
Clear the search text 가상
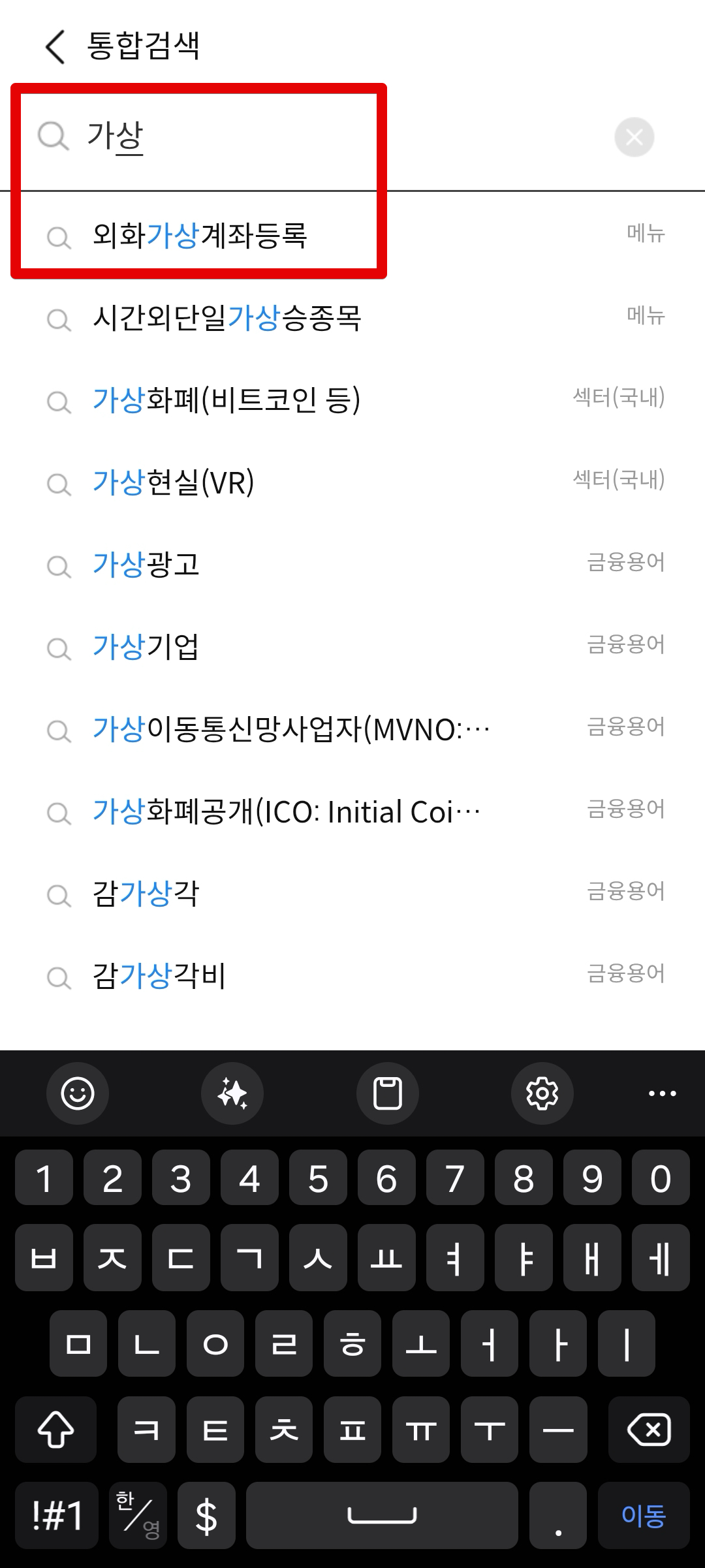coord(634,137)
